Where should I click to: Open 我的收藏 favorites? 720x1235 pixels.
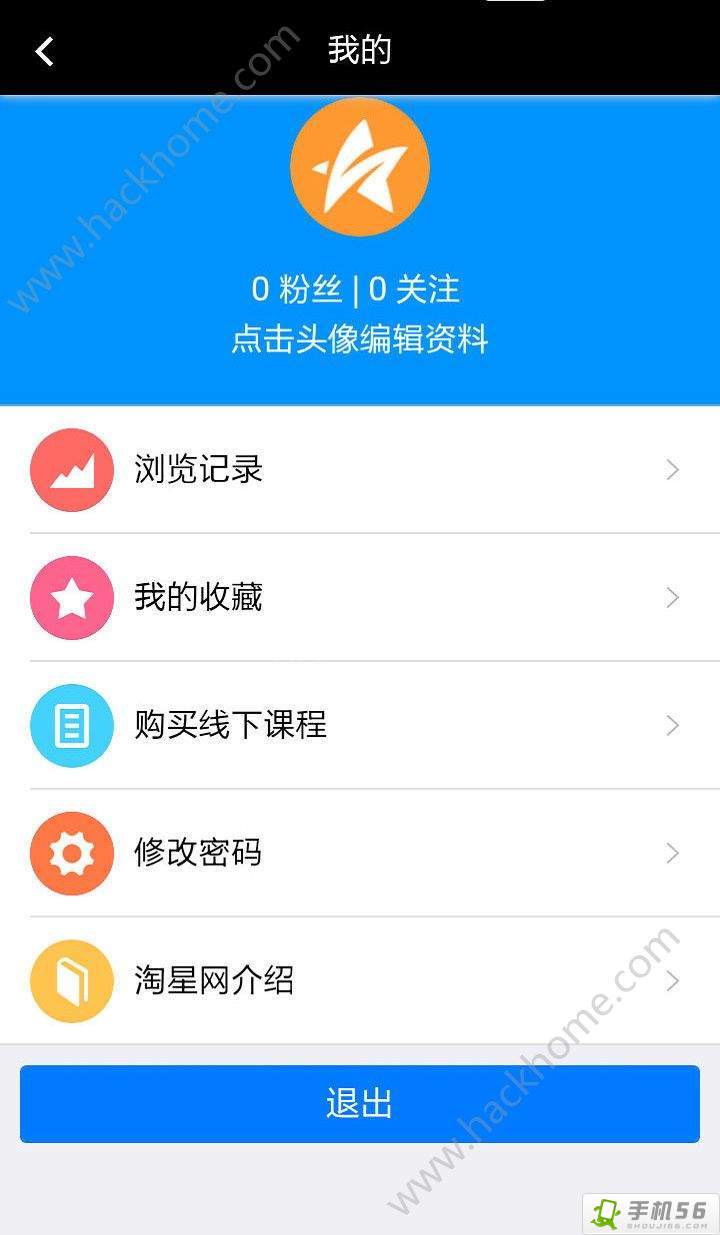(360, 597)
